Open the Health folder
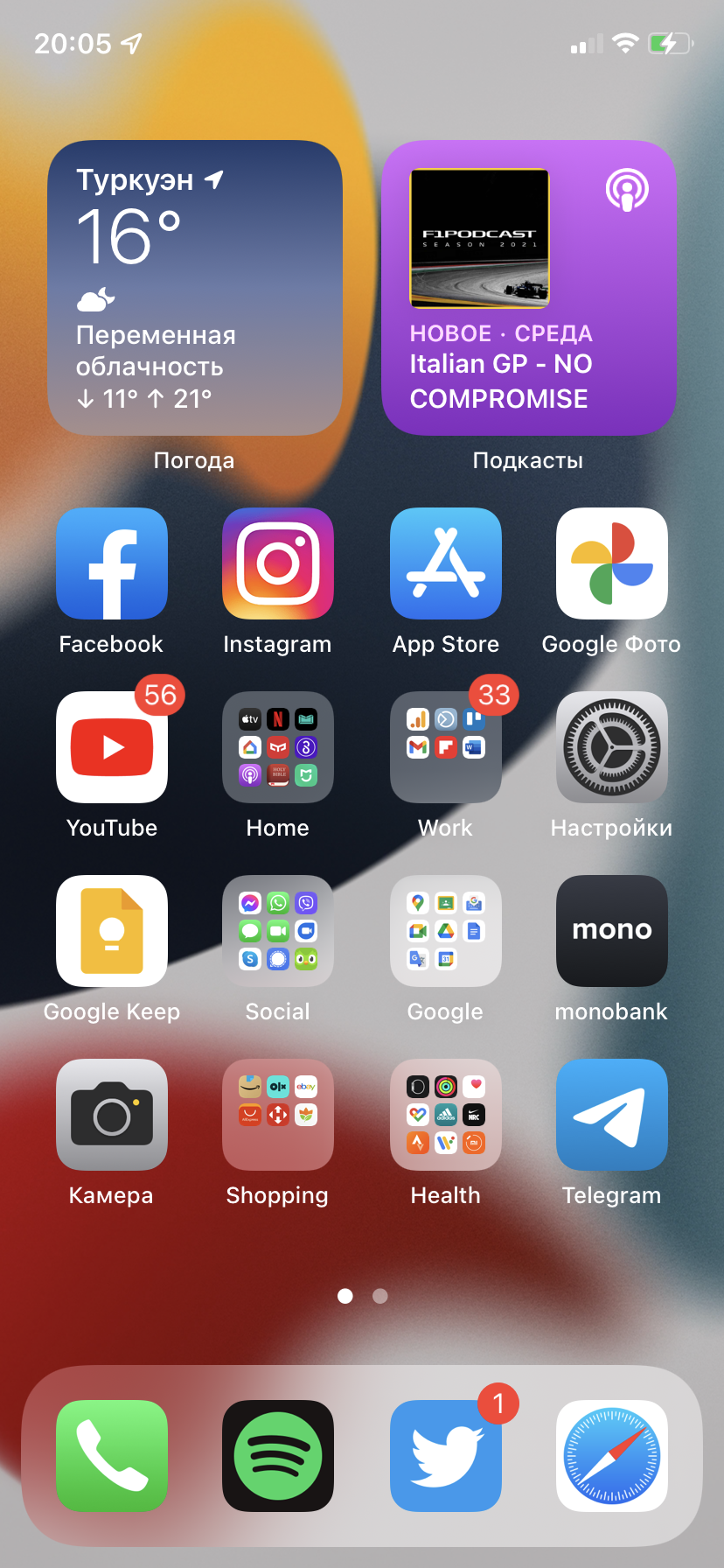The width and height of the screenshot is (724, 1568). [446, 1115]
